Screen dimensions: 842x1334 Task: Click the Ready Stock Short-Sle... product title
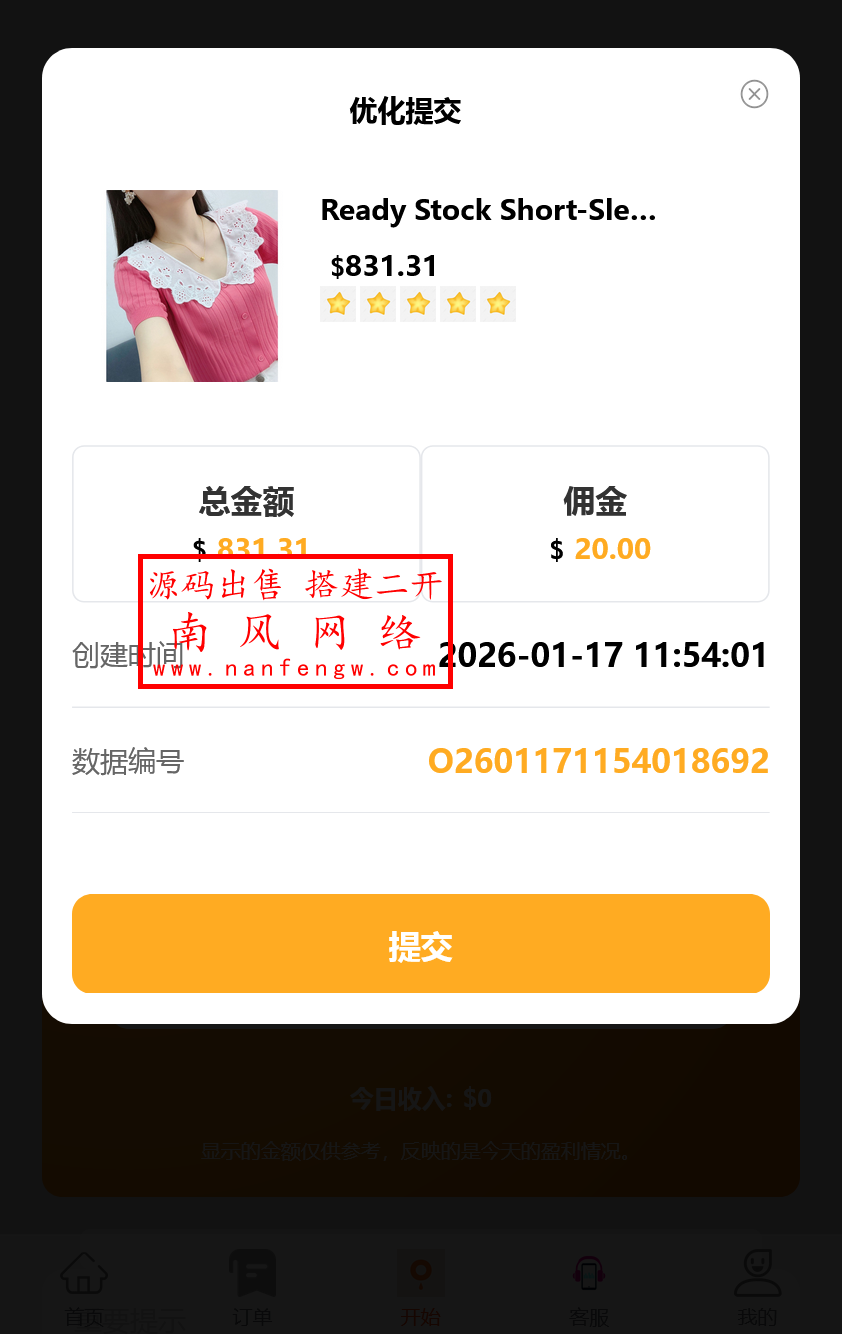pyautogui.click(x=488, y=210)
